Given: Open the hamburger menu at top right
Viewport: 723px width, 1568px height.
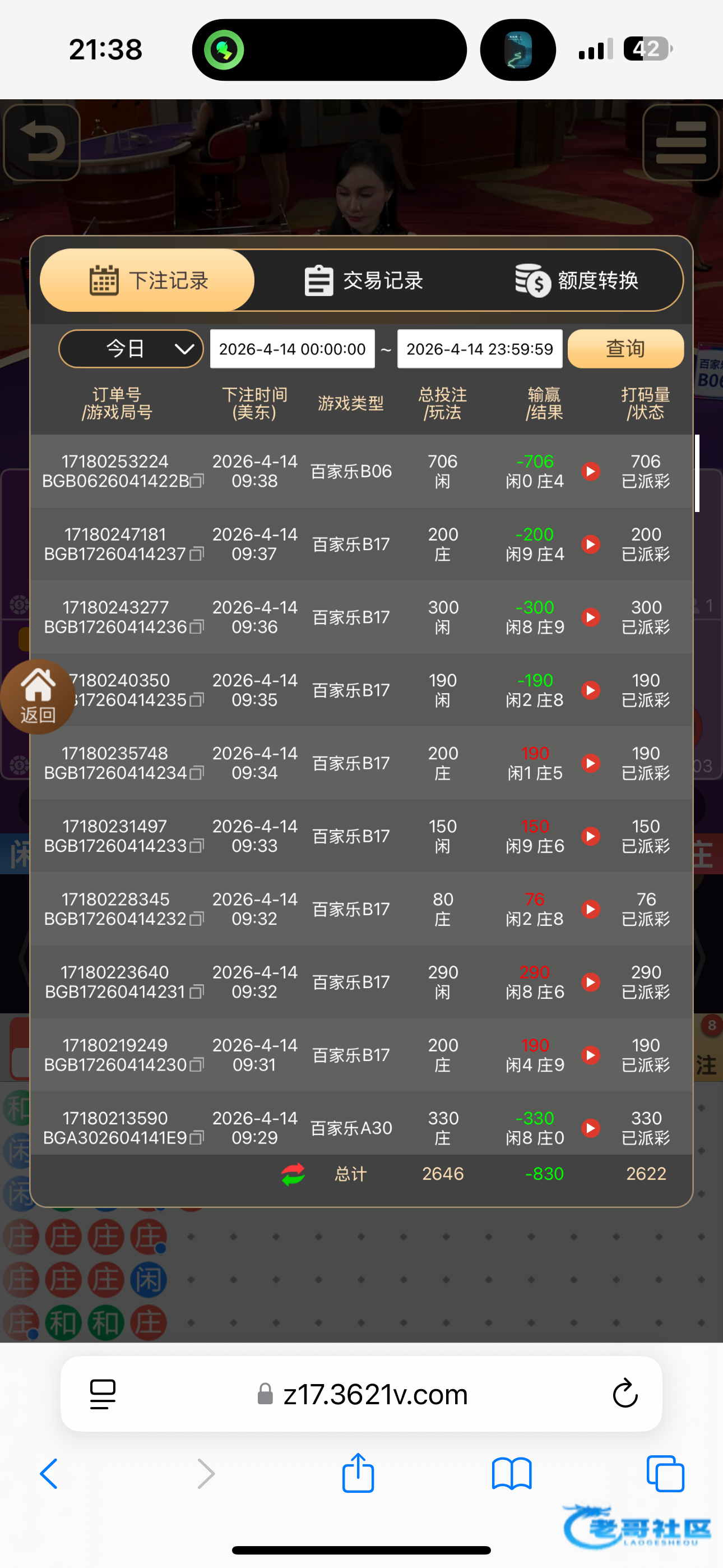Looking at the screenshot, I should [681, 142].
